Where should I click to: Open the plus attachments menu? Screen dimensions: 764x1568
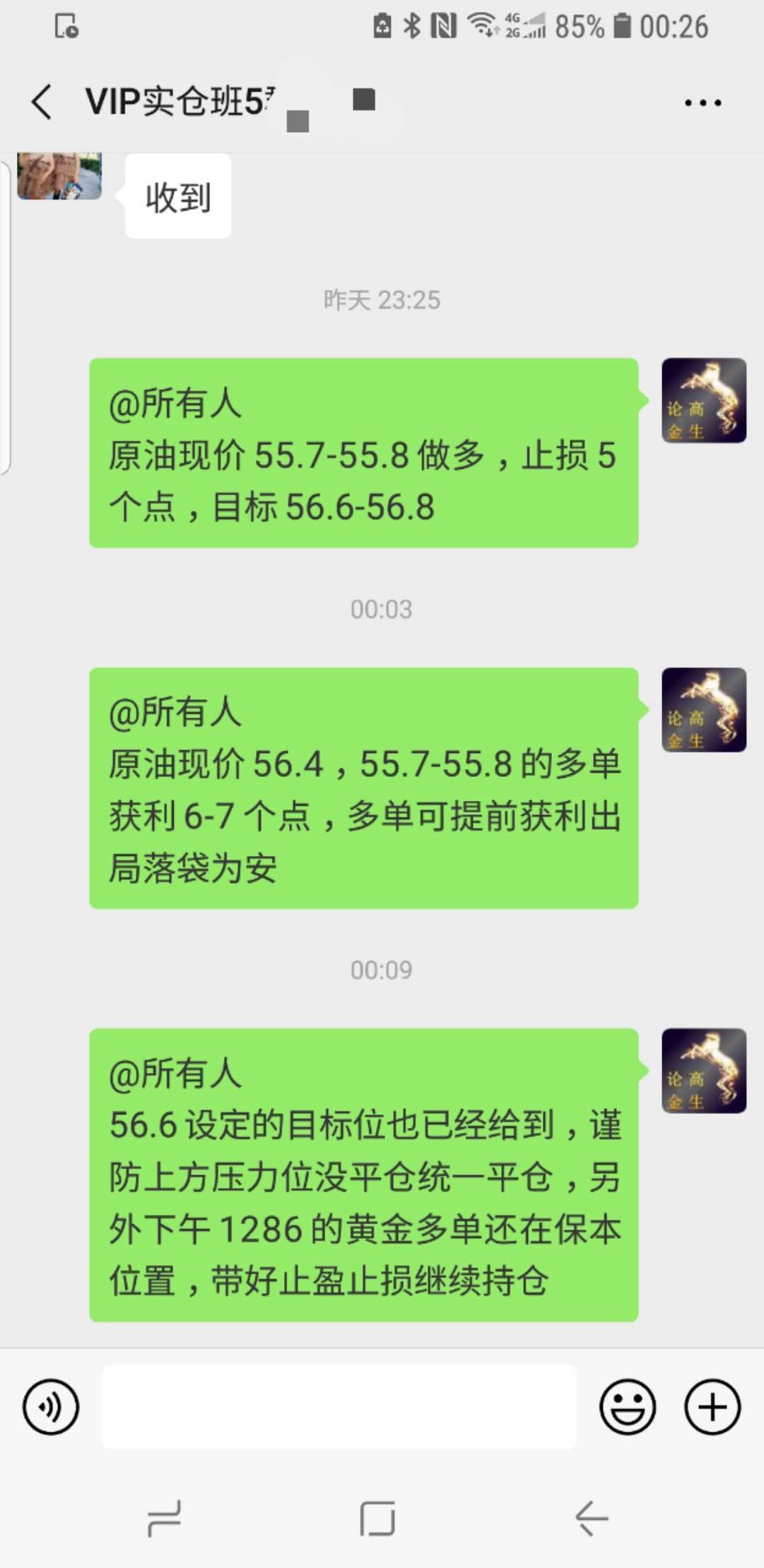click(x=712, y=1406)
